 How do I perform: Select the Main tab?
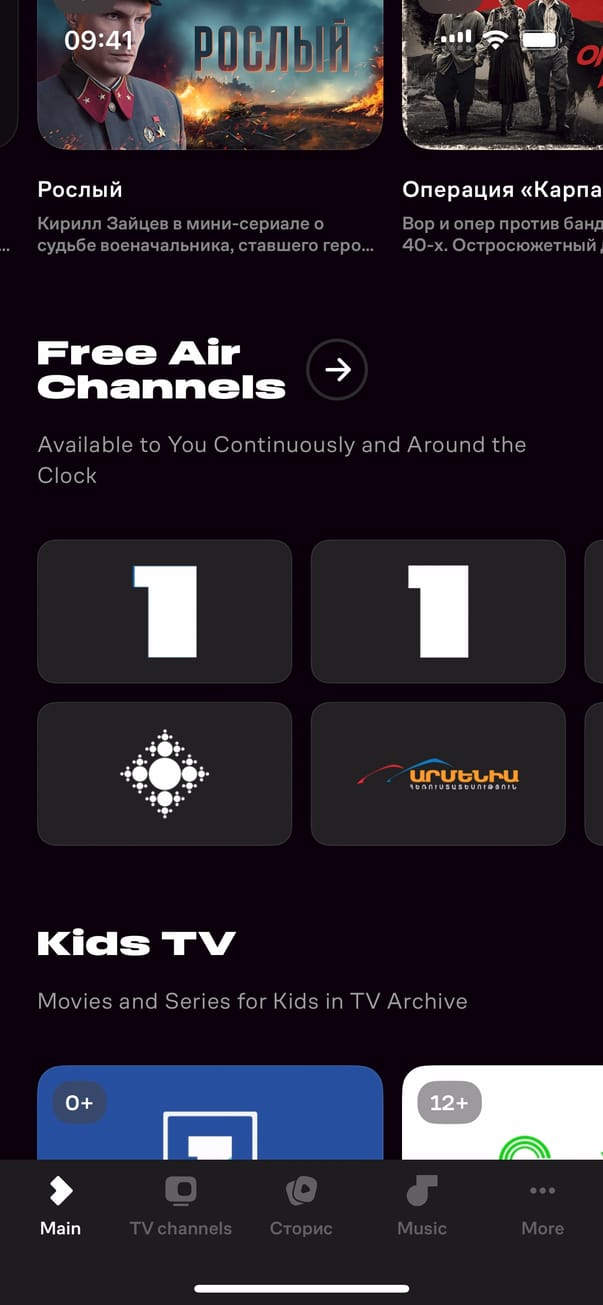60,1206
